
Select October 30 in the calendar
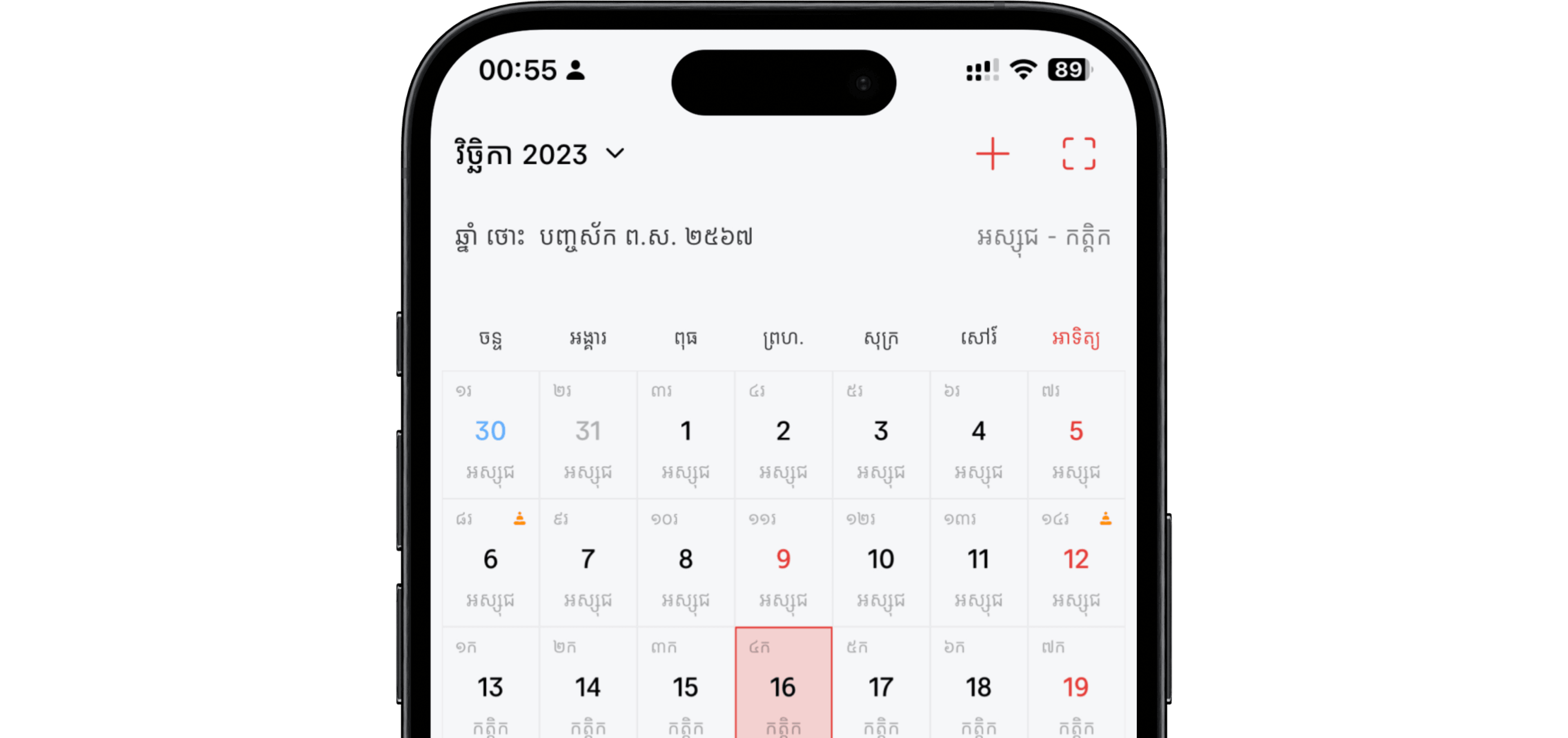coord(490,434)
